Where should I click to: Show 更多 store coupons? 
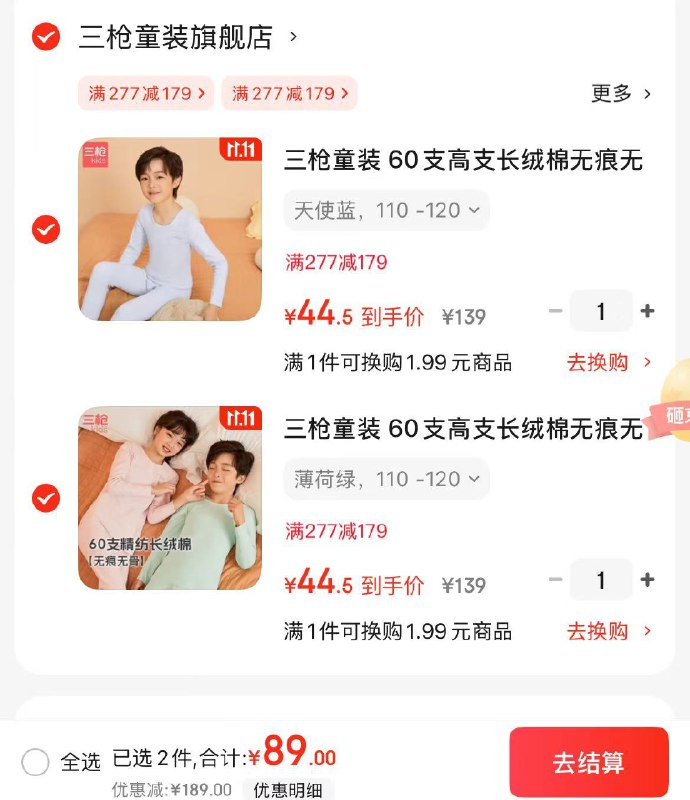[x=620, y=93]
